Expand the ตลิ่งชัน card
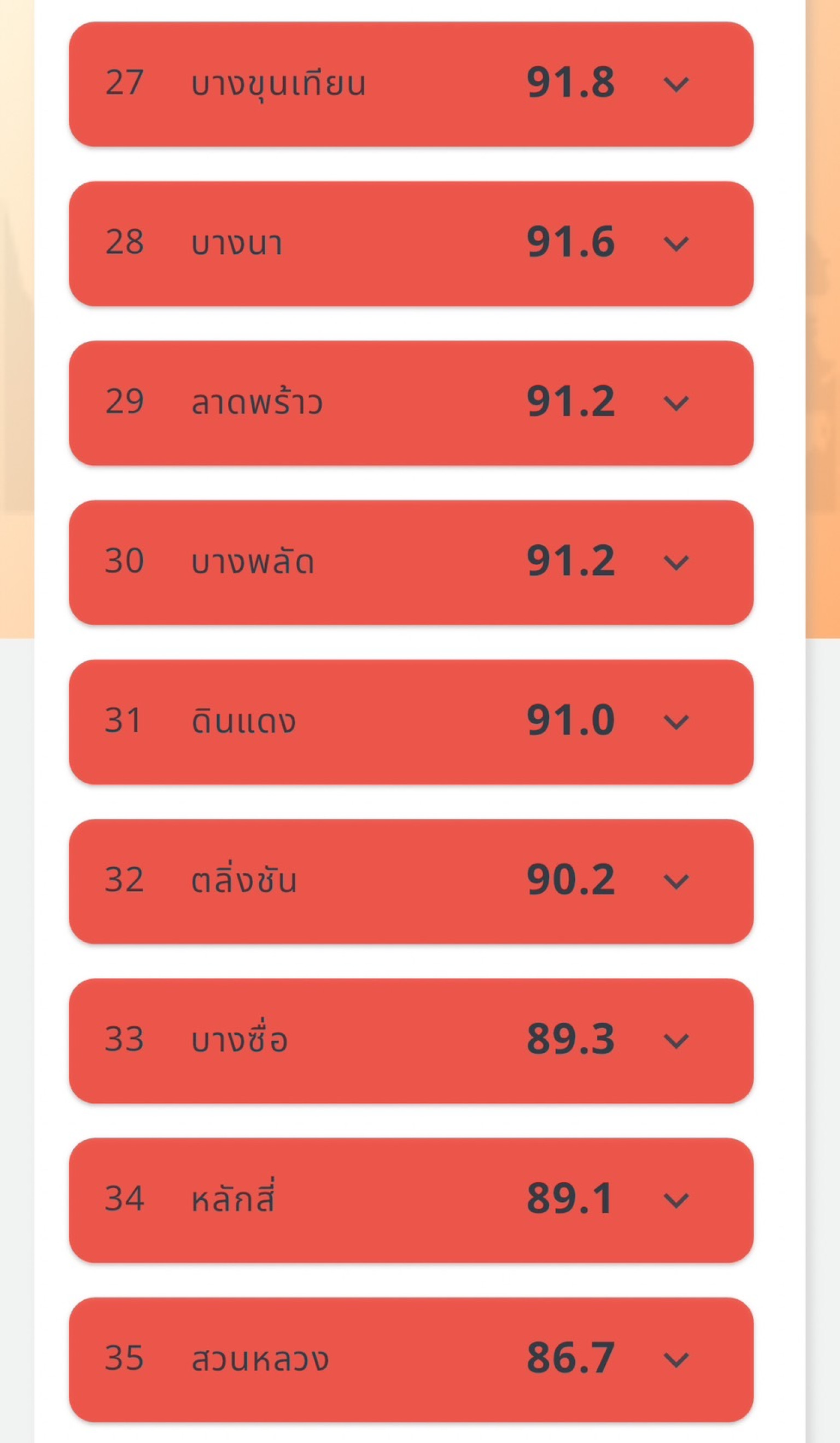Image resolution: width=840 pixels, height=1443 pixels. coord(676,881)
